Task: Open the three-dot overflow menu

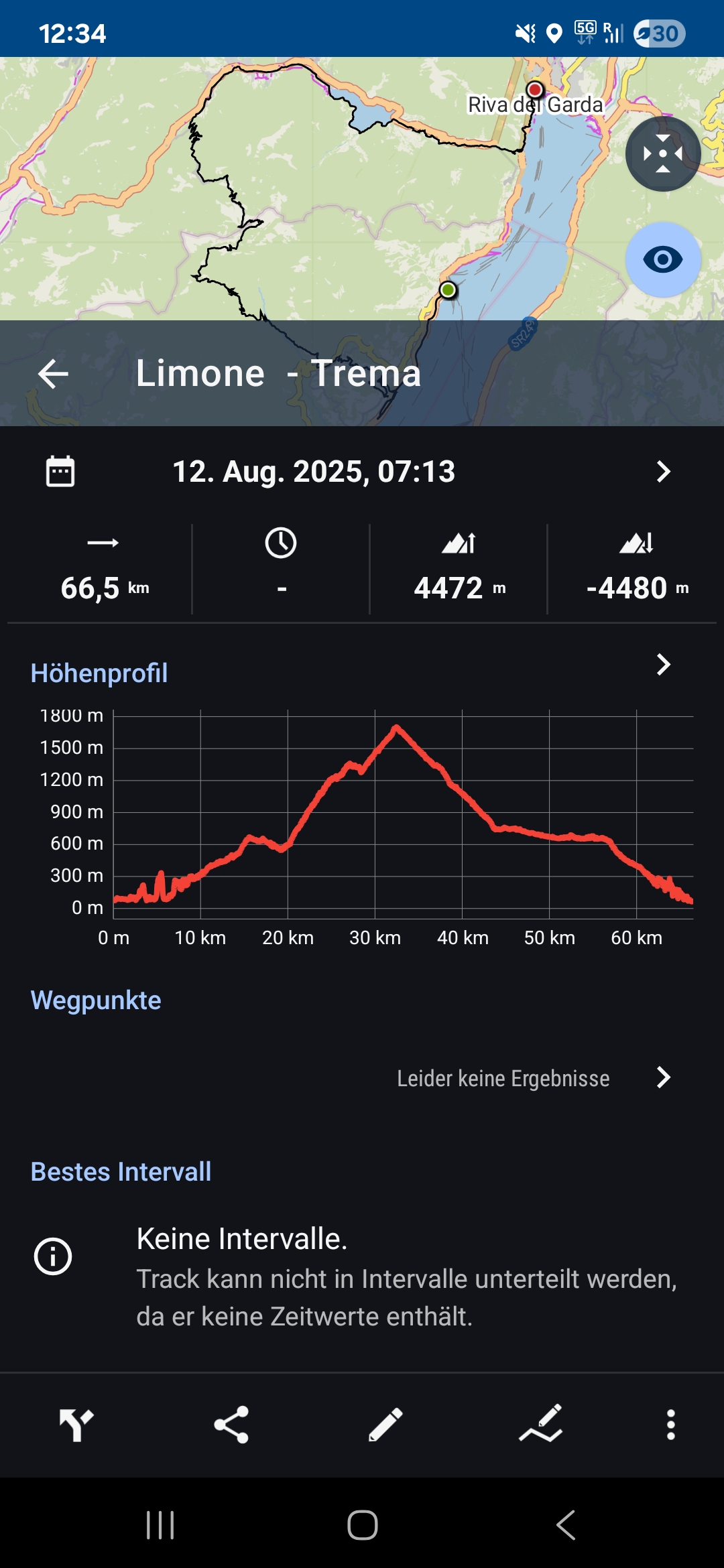Action: tap(670, 1425)
